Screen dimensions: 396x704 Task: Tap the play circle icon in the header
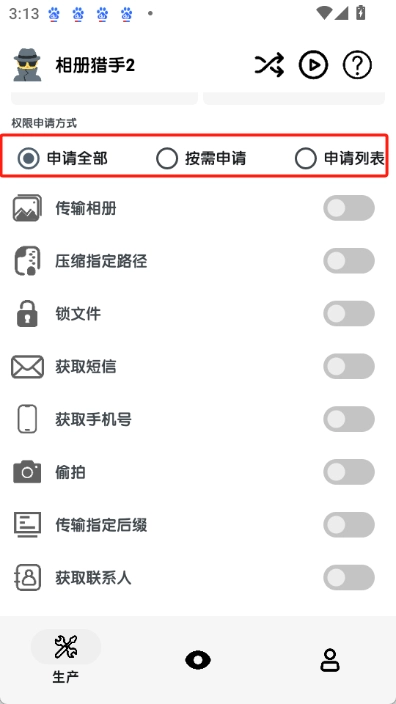[313, 65]
